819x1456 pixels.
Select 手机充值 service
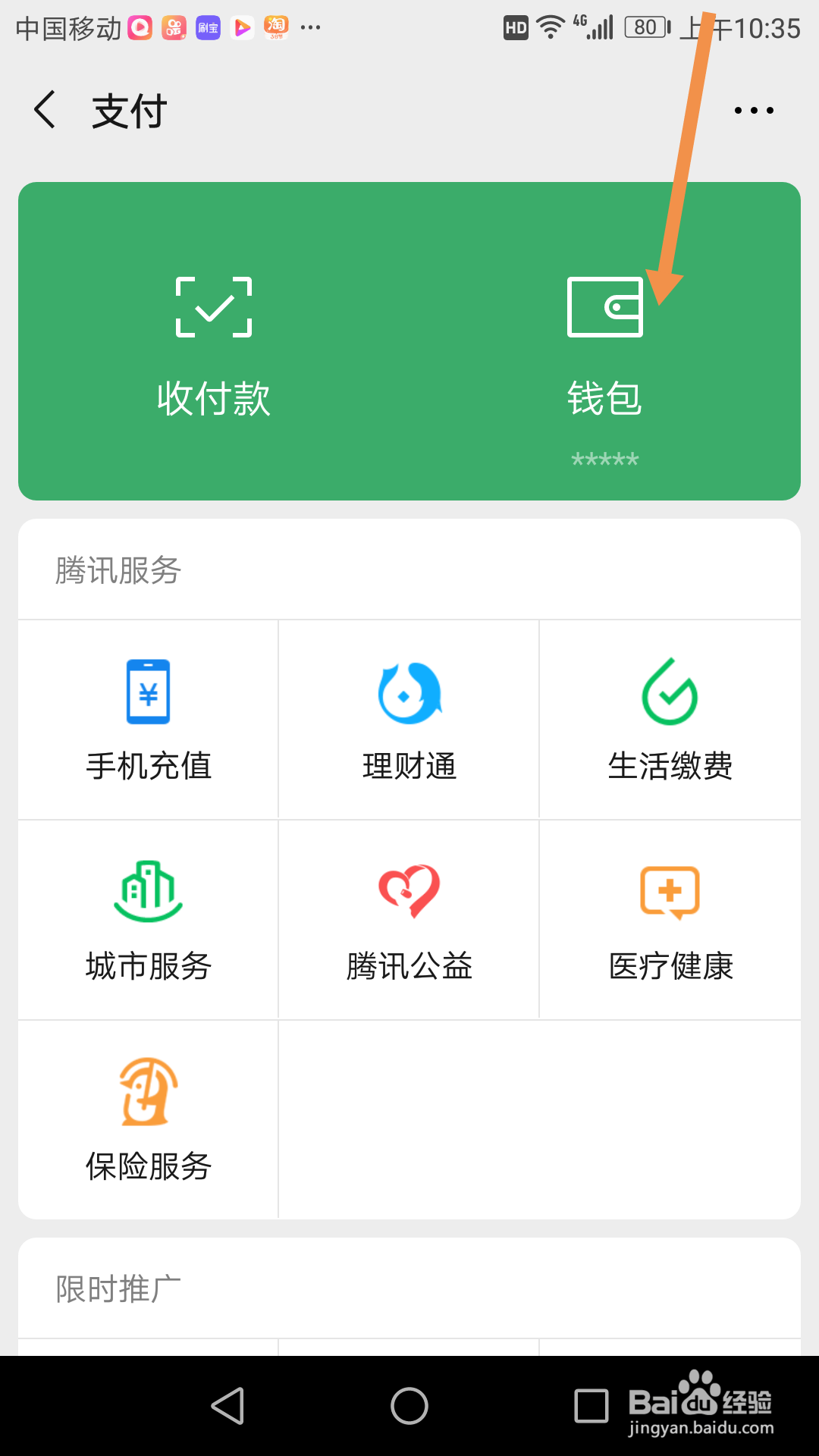149,720
